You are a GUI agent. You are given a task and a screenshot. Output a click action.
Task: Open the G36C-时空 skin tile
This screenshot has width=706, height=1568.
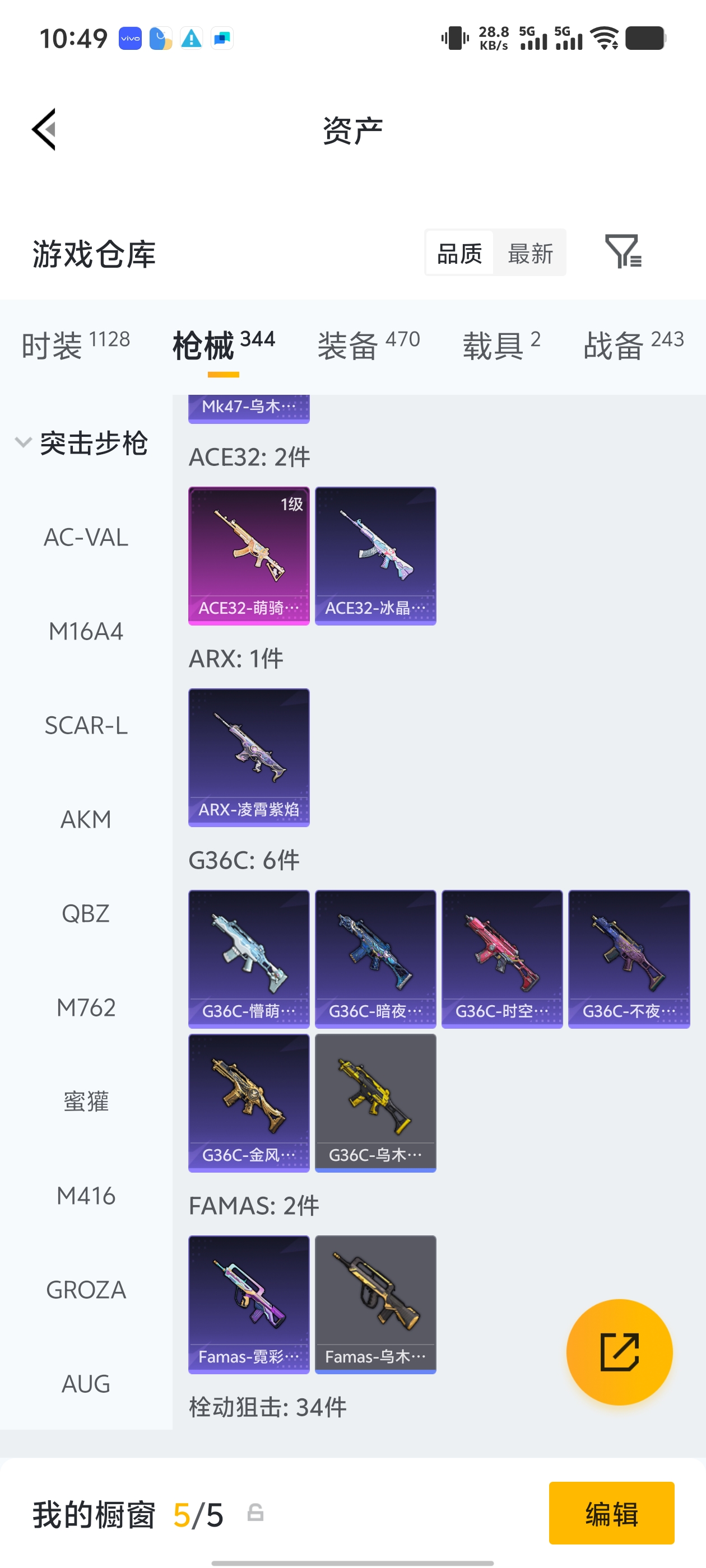pos(502,958)
